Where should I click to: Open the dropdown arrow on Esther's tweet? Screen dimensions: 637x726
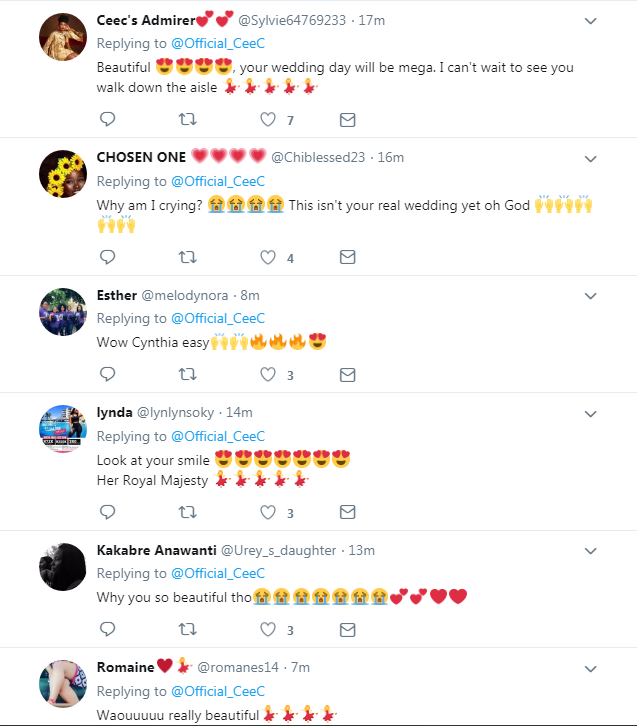pos(590,296)
